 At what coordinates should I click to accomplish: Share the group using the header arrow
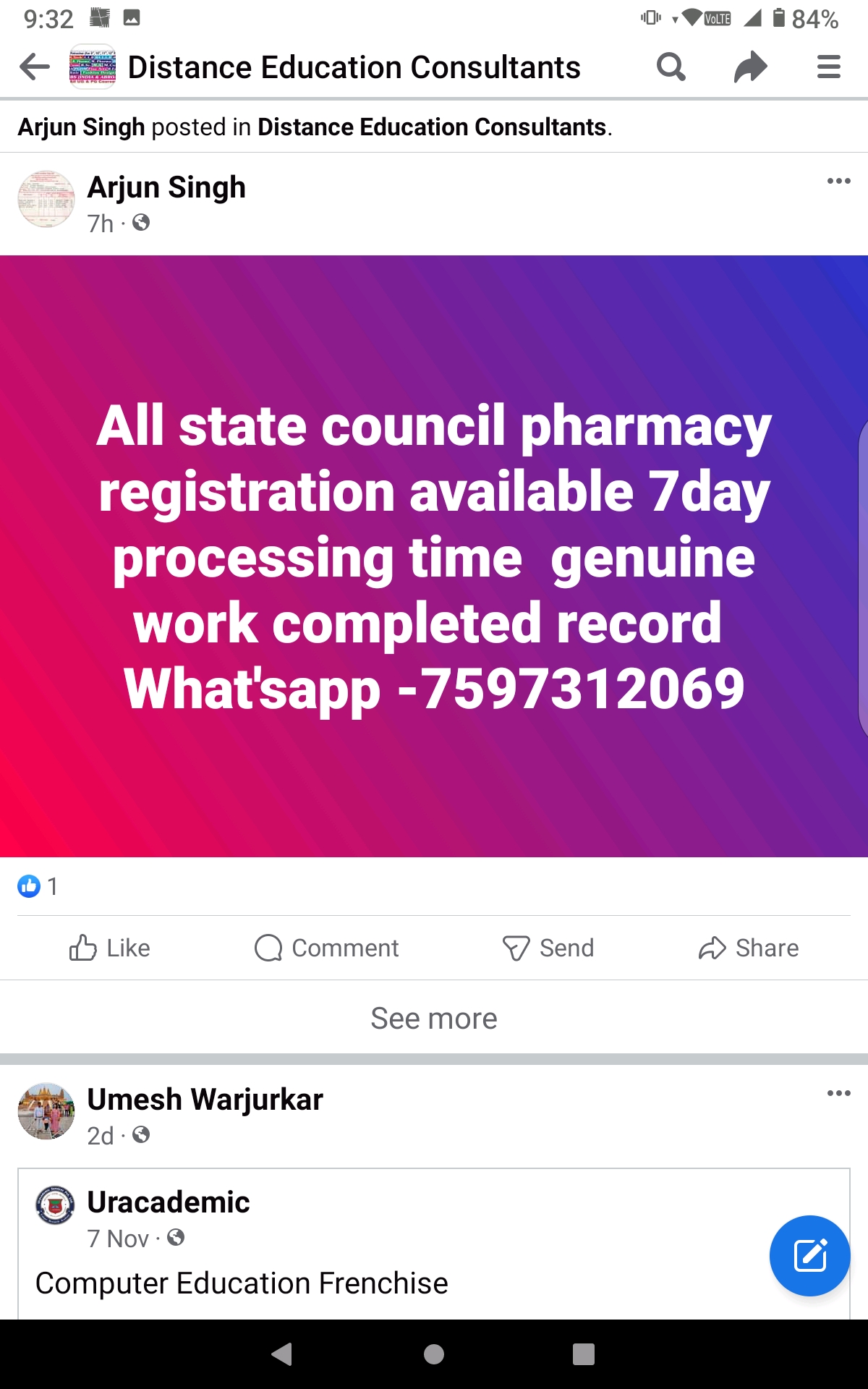[750, 67]
